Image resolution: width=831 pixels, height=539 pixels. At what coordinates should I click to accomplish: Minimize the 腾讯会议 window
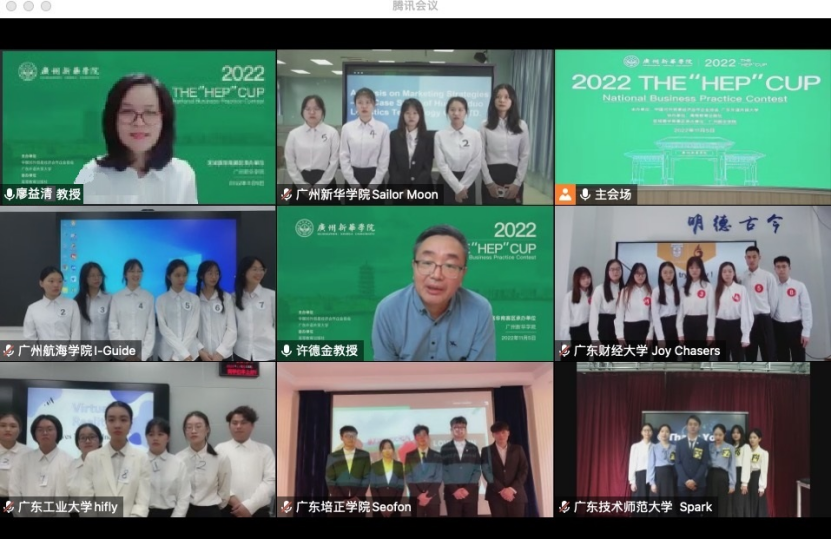28,6
